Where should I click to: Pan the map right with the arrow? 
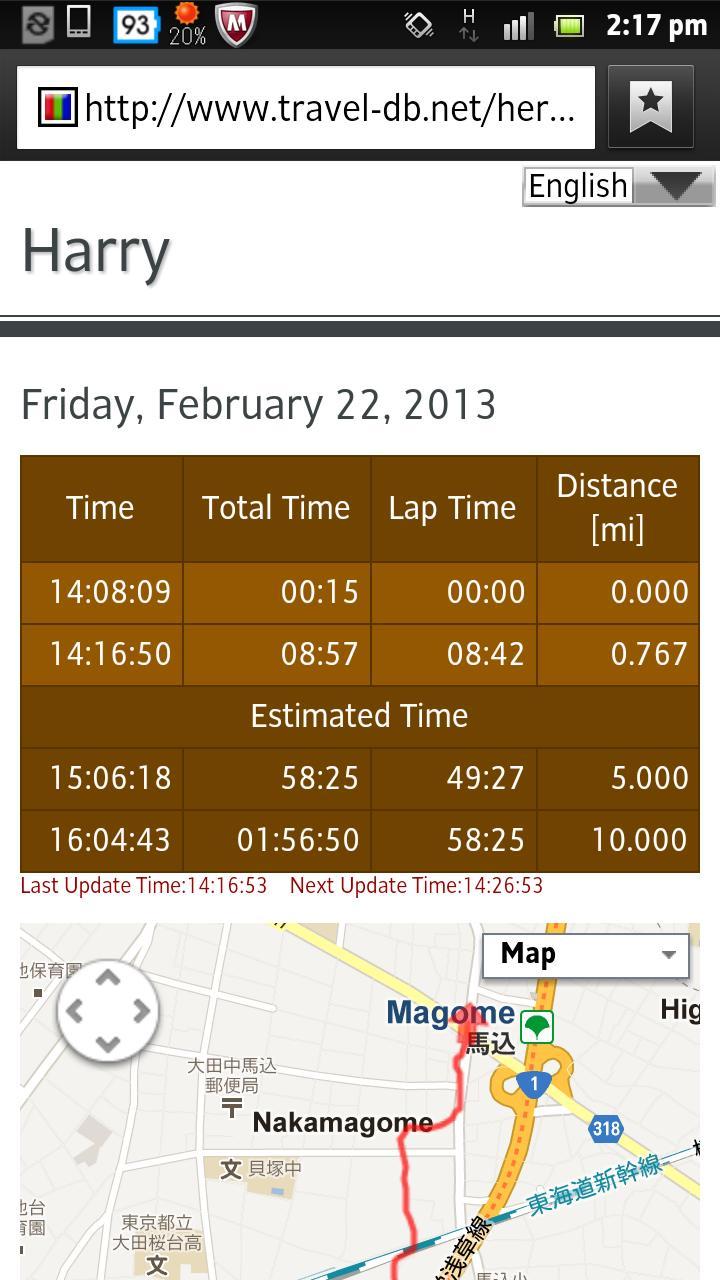point(142,1011)
